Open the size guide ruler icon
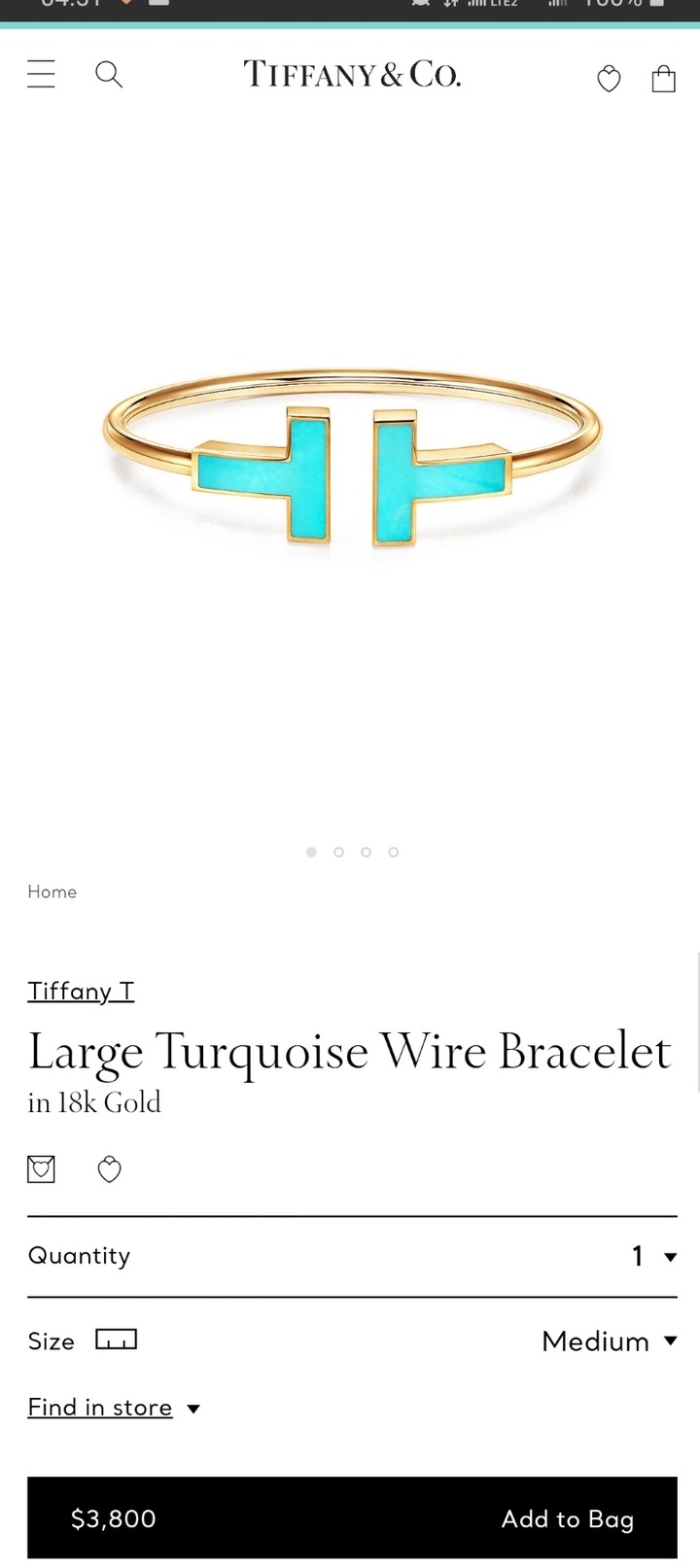The width and height of the screenshot is (700, 1568). [116, 1341]
